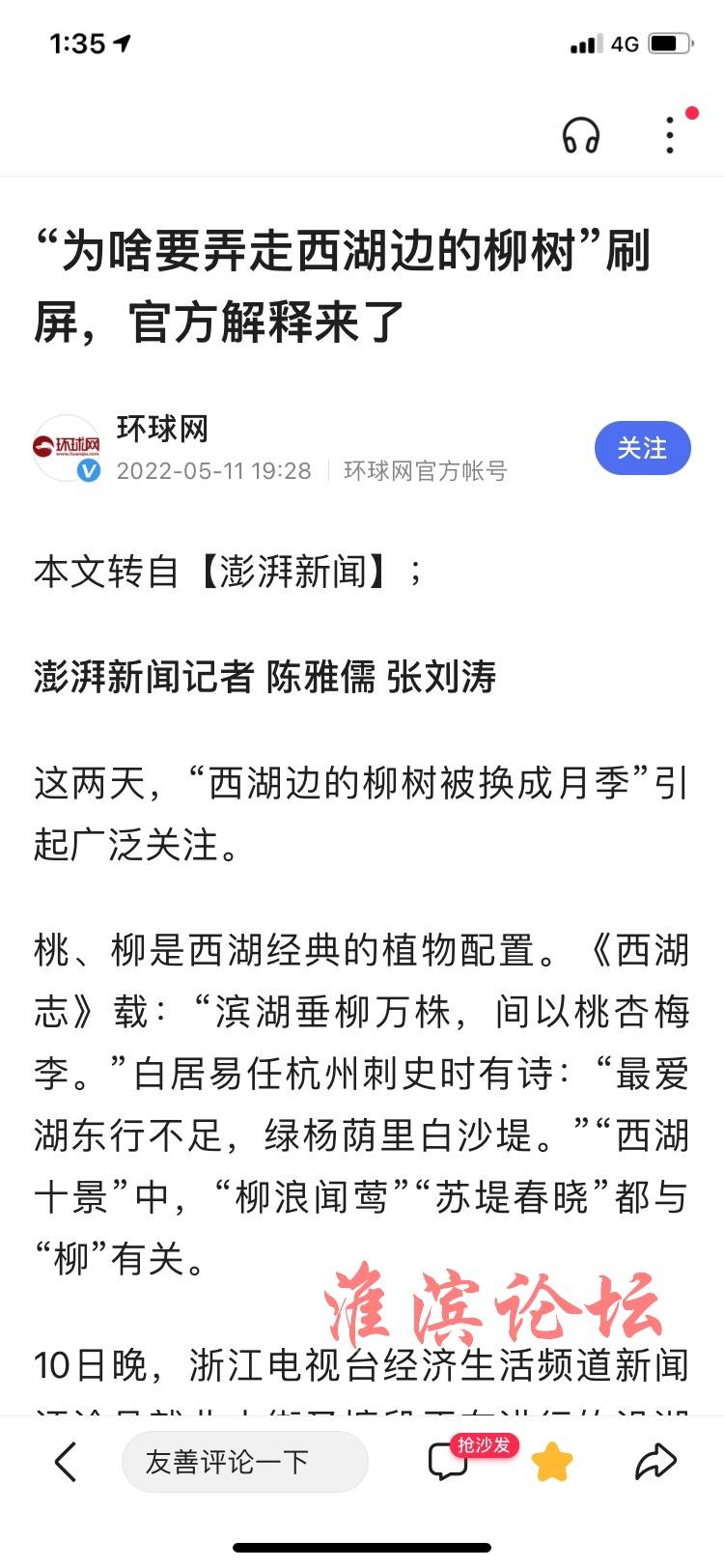This screenshot has width=724, height=1568.
Task: Listen to the article with the headphones icon
Action: pyautogui.click(x=581, y=136)
